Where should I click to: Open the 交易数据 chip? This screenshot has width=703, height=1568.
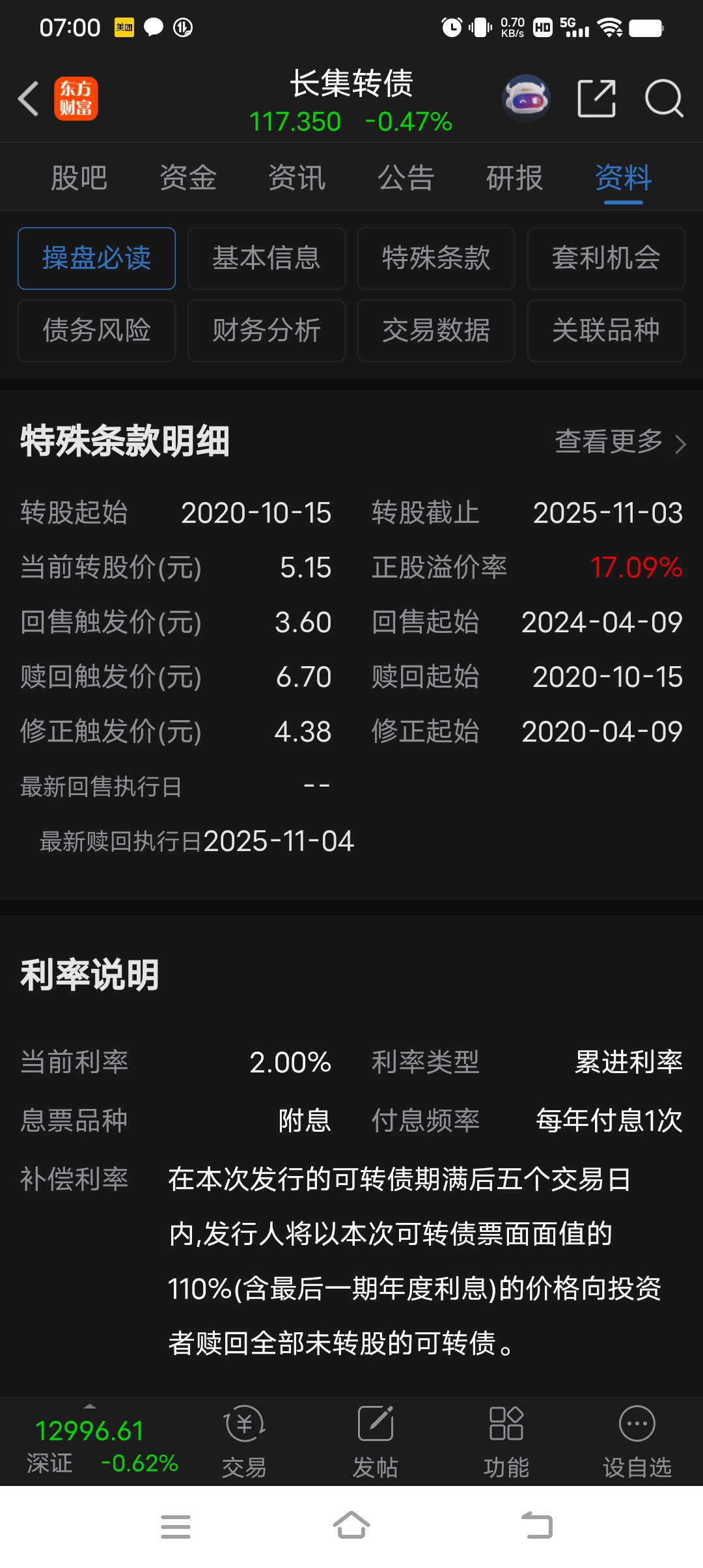(x=436, y=331)
